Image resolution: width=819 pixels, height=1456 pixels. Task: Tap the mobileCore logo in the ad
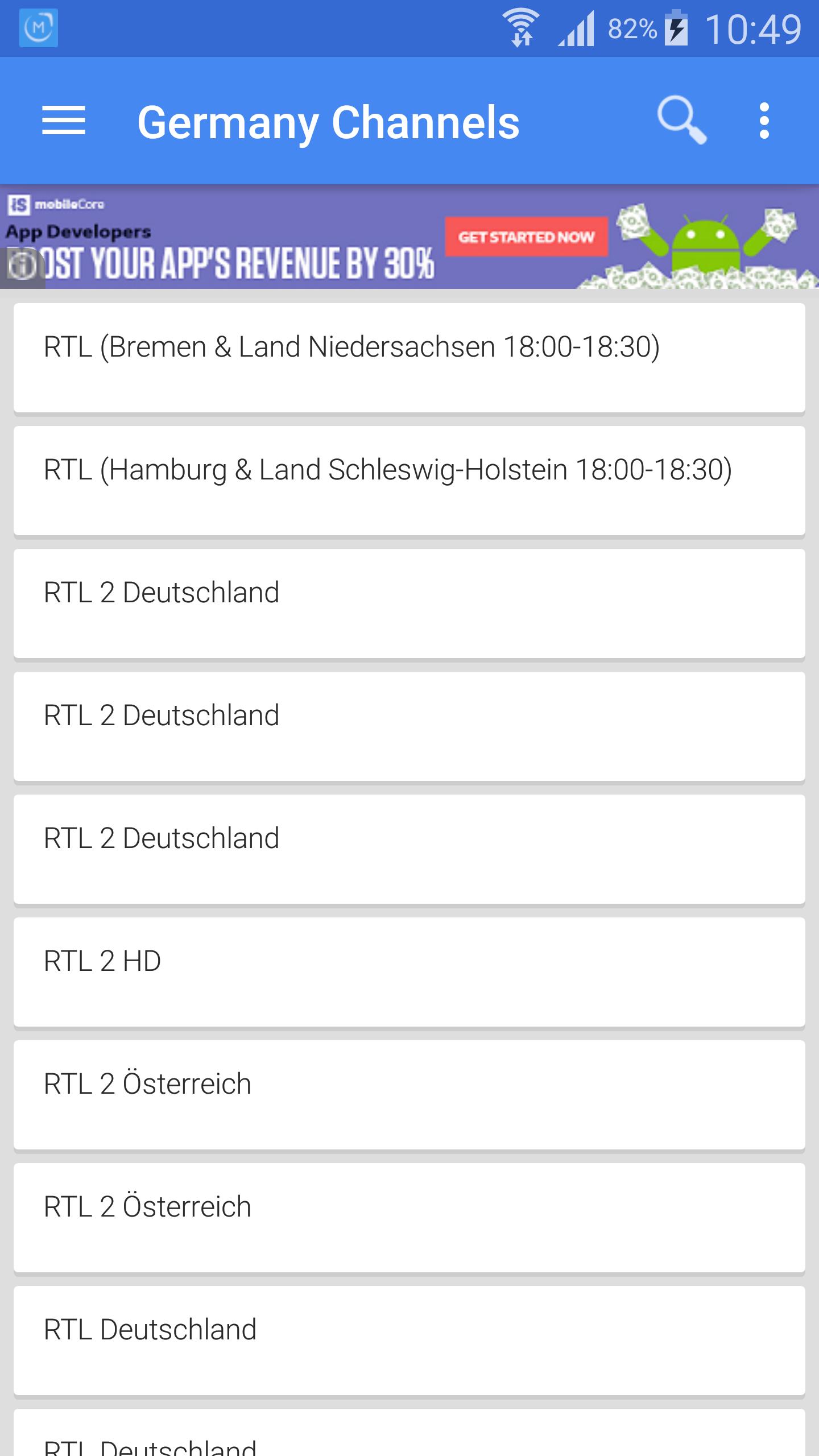click(x=63, y=205)
